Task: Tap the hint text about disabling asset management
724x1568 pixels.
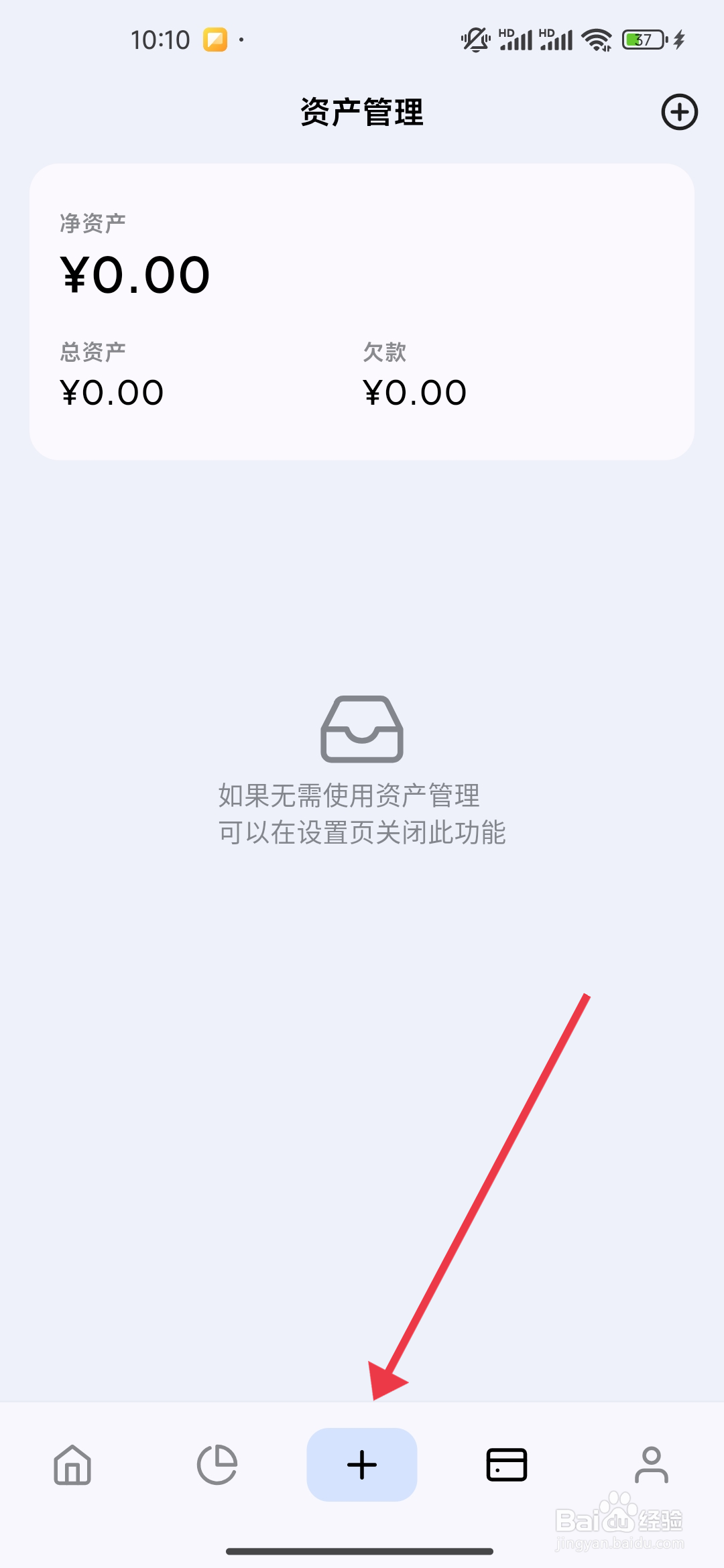Action: coord(362,814)
